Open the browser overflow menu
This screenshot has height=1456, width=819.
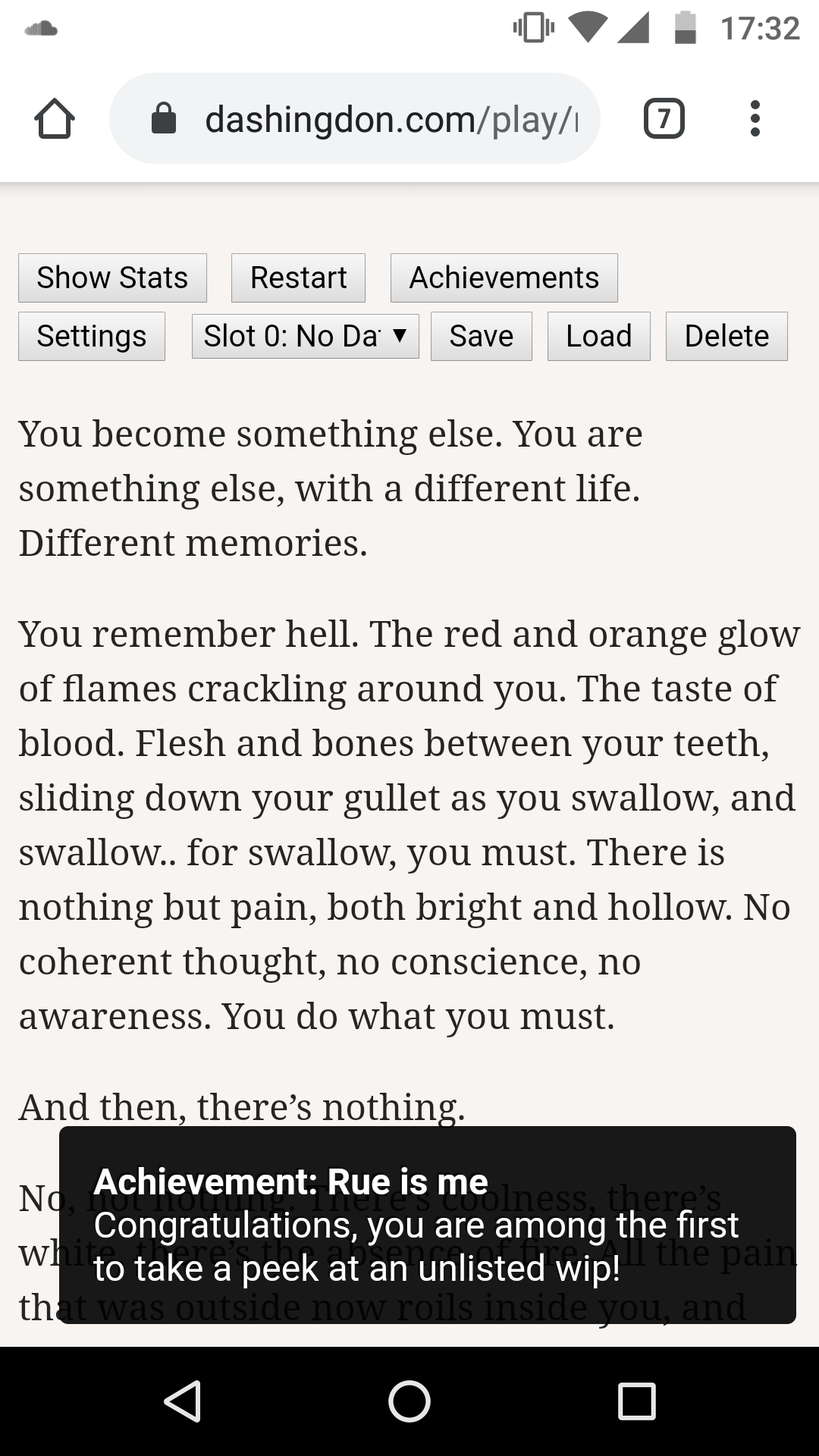pos(755,119)
